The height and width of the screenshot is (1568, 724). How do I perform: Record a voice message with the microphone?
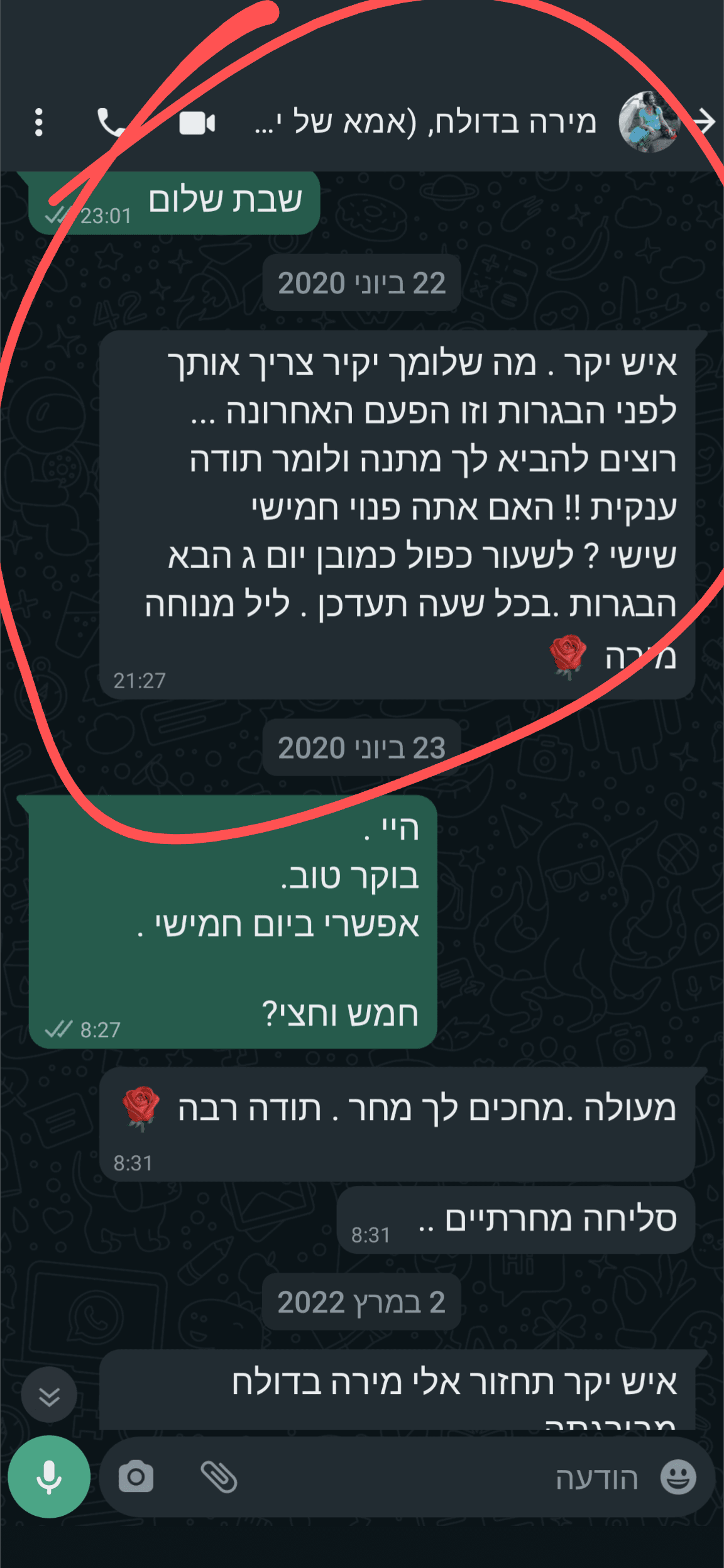coord(49,1477)
